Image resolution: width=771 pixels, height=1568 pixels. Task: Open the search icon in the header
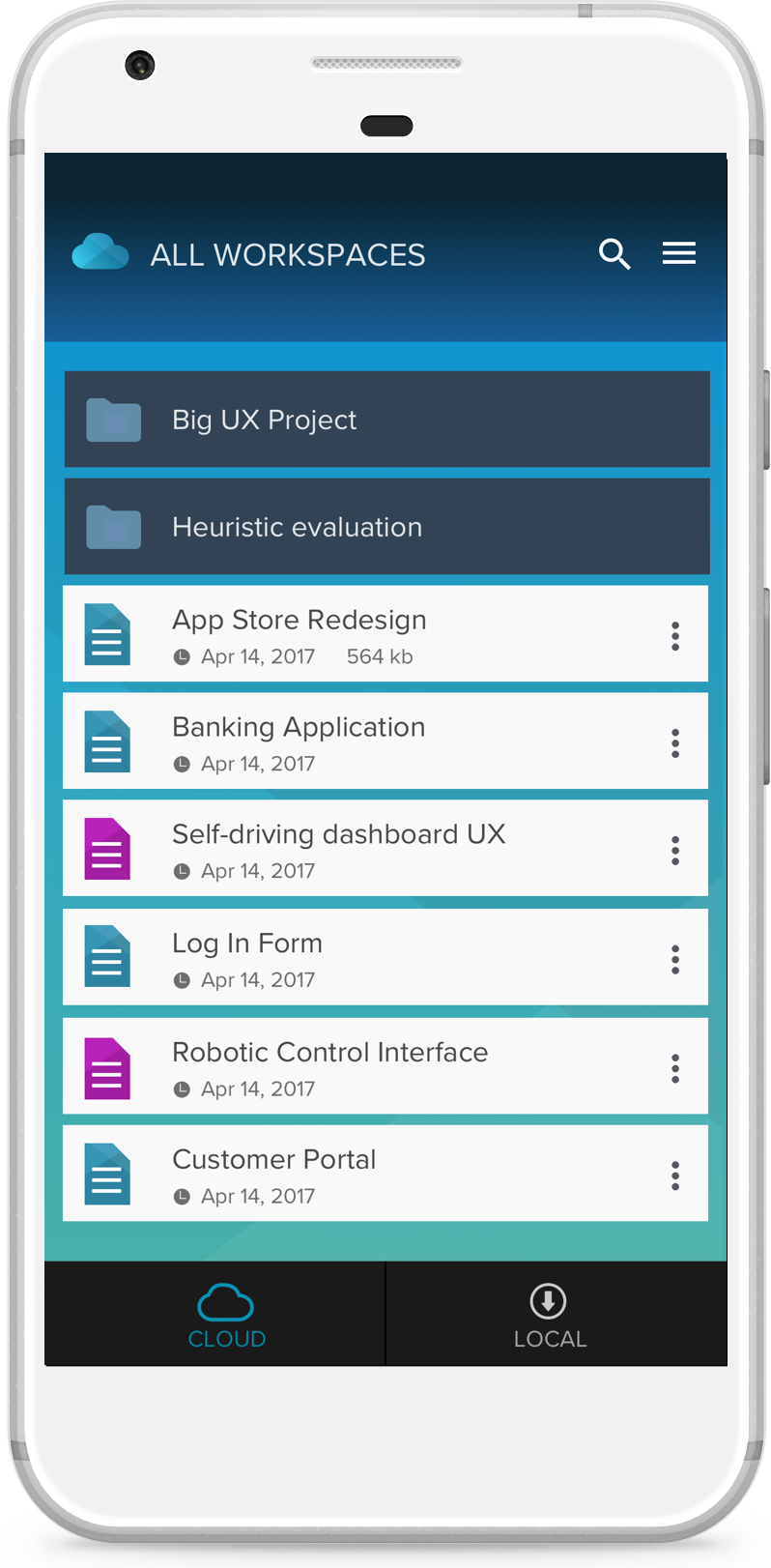614,254
